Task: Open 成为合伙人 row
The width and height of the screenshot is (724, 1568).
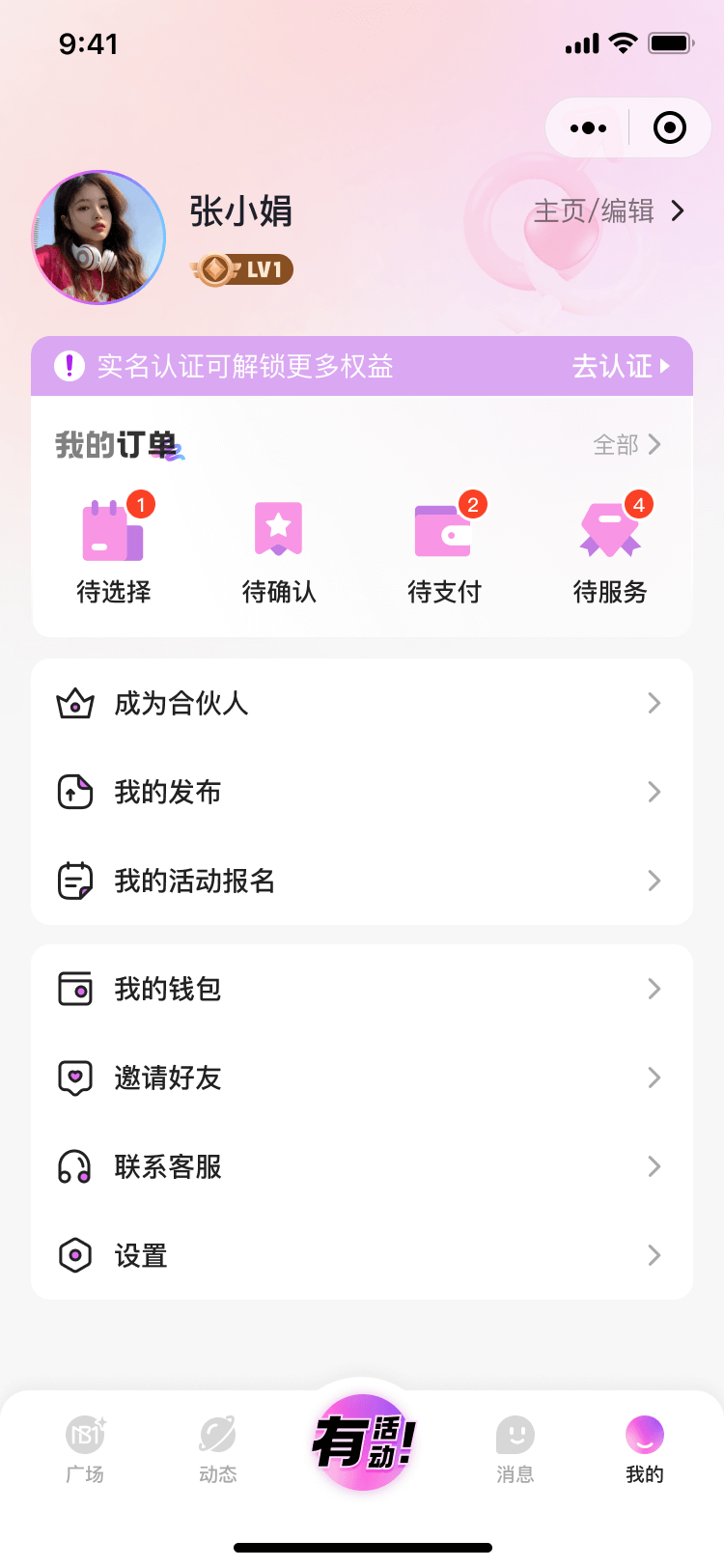Action: [362, 703]
